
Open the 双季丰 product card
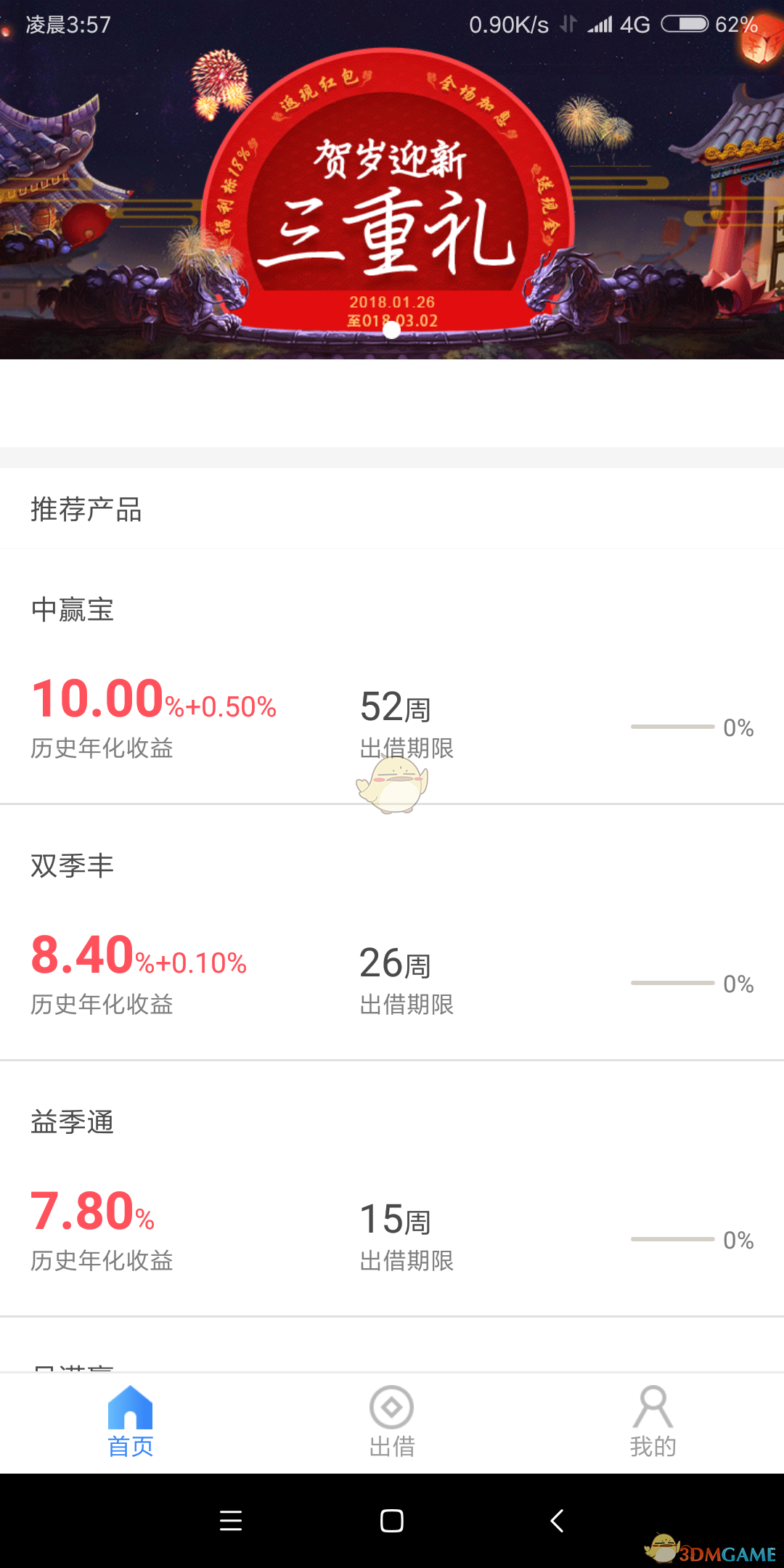click(x=392, y=933)
